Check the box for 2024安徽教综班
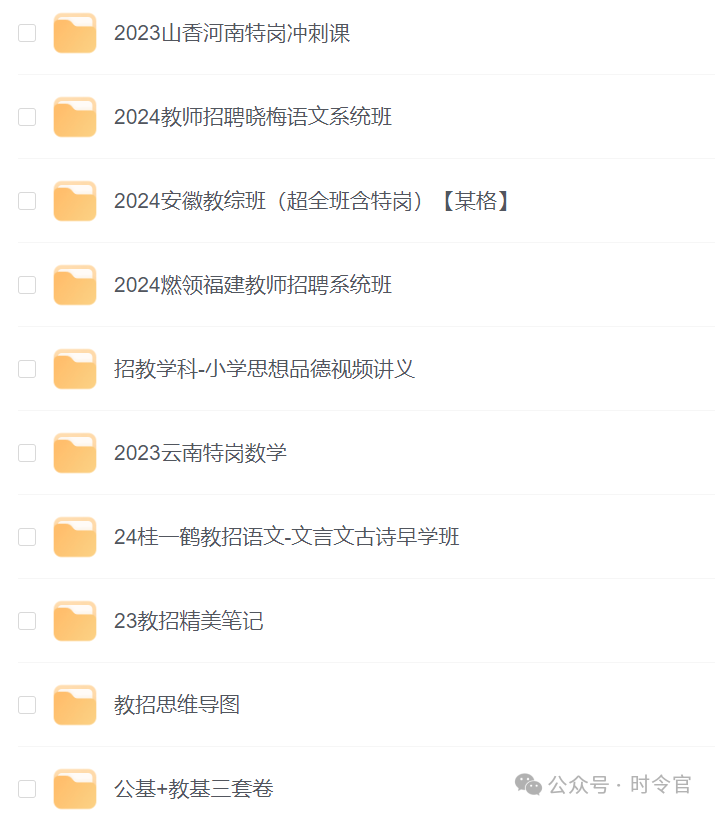Viewport: 715px width, 814px height. [x=27, y=201]
